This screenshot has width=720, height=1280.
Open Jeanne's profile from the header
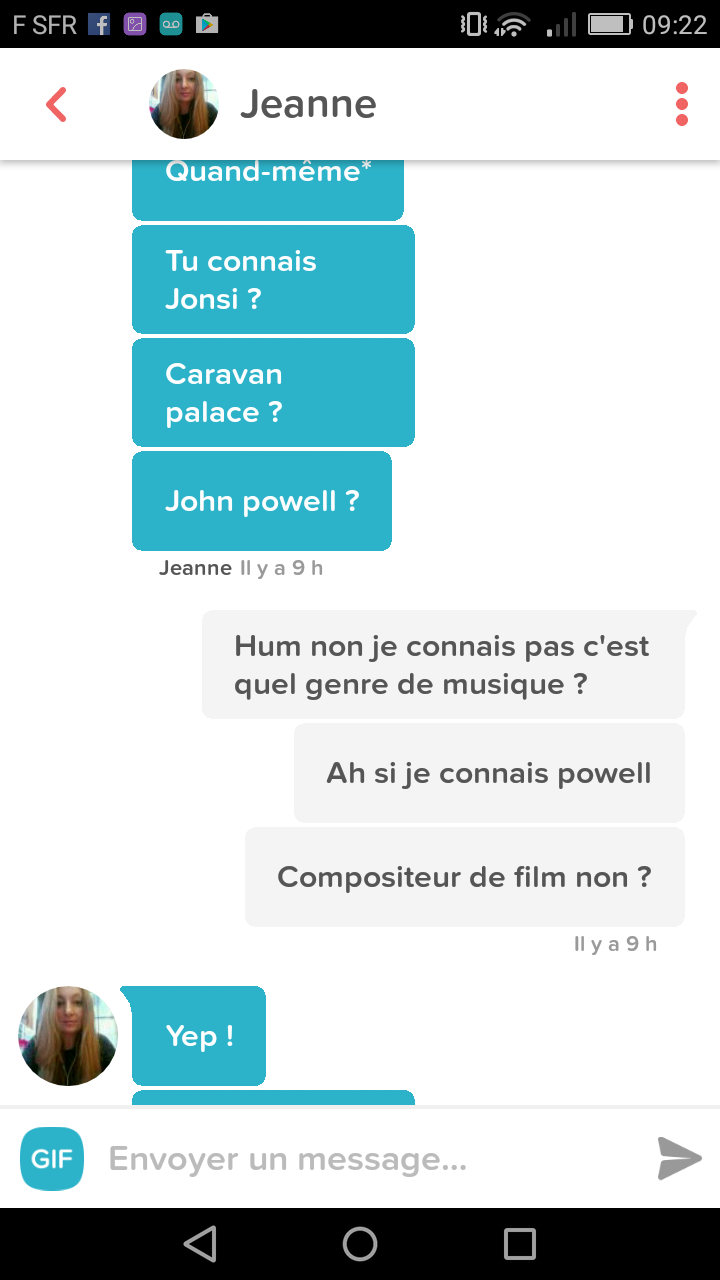264,104
